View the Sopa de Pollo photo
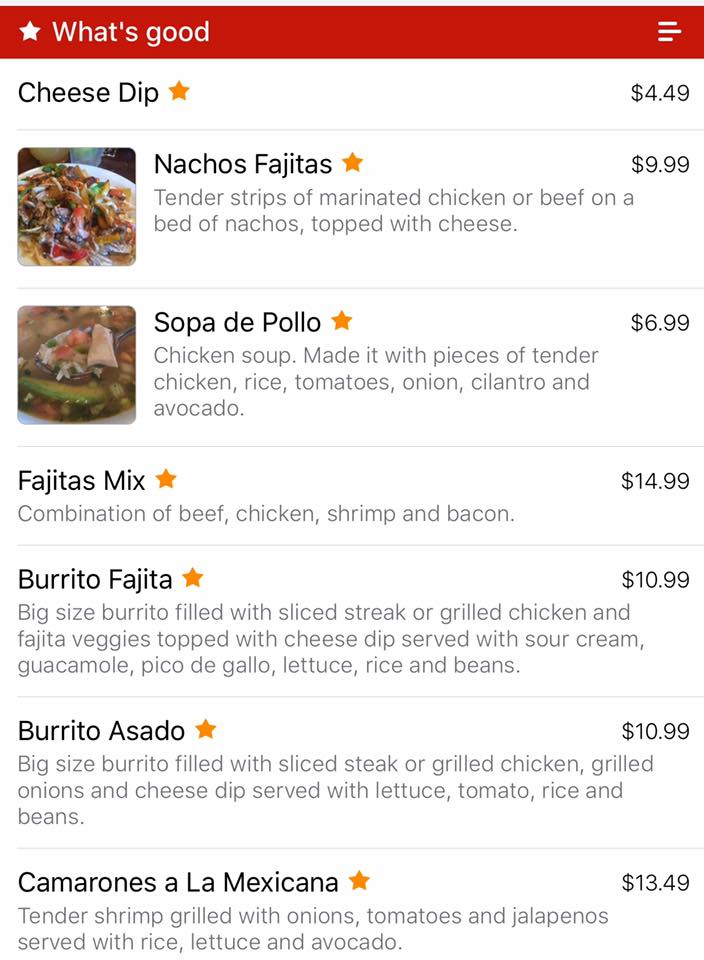The width and height of the screenshot is (704, 960). coord(77,365)
